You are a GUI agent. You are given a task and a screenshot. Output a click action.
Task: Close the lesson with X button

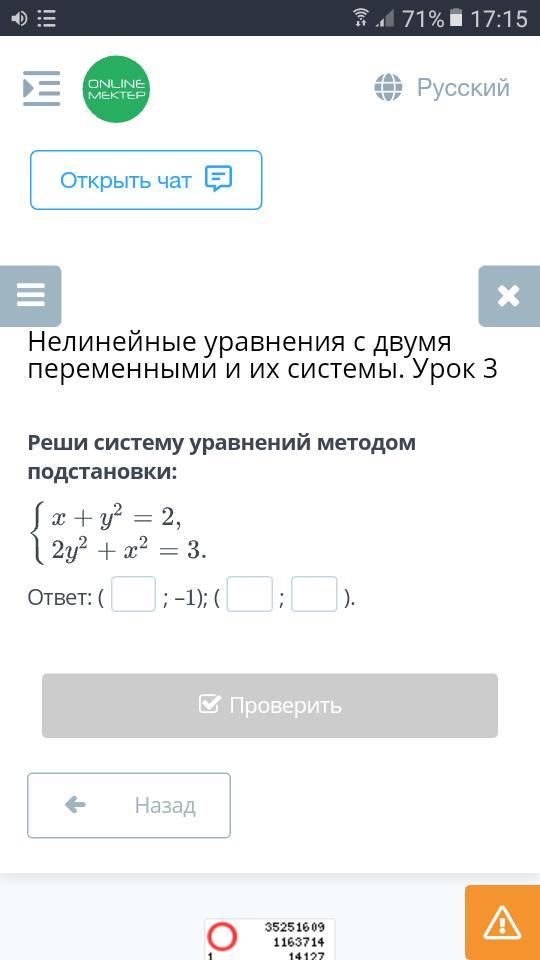click(x=509, y=296)
